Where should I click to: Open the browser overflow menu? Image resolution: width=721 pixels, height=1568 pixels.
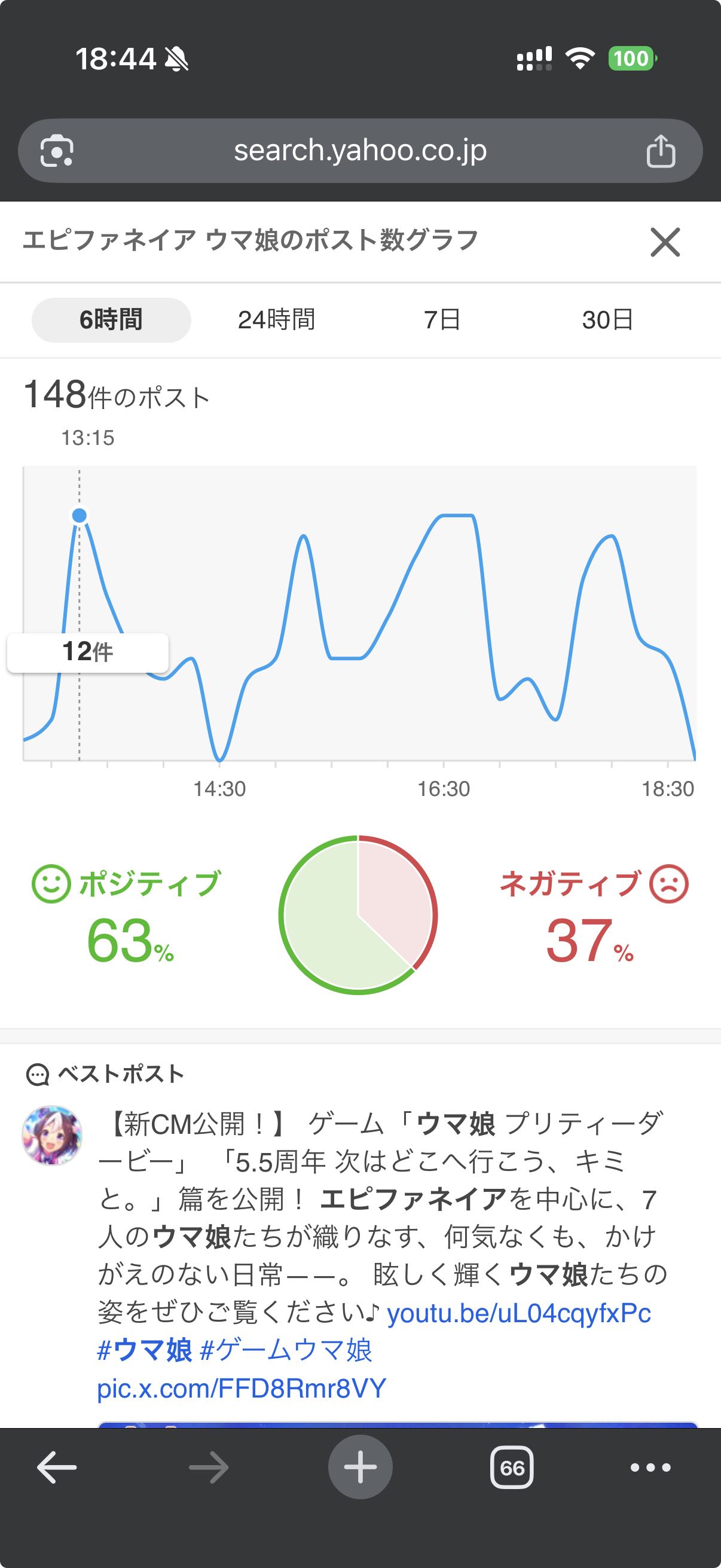650,1468
